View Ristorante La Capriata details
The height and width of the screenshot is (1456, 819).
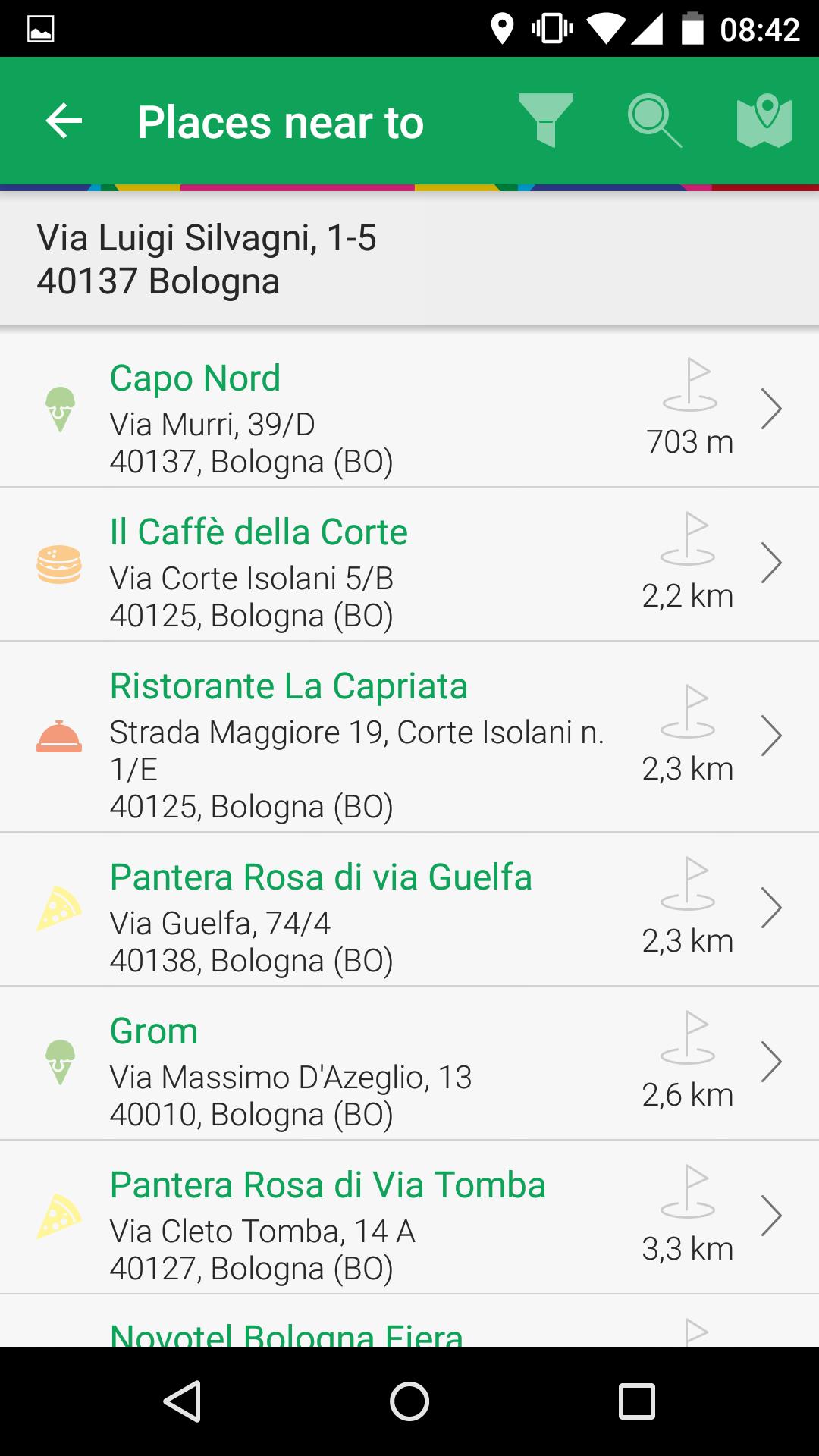(409, 736)
